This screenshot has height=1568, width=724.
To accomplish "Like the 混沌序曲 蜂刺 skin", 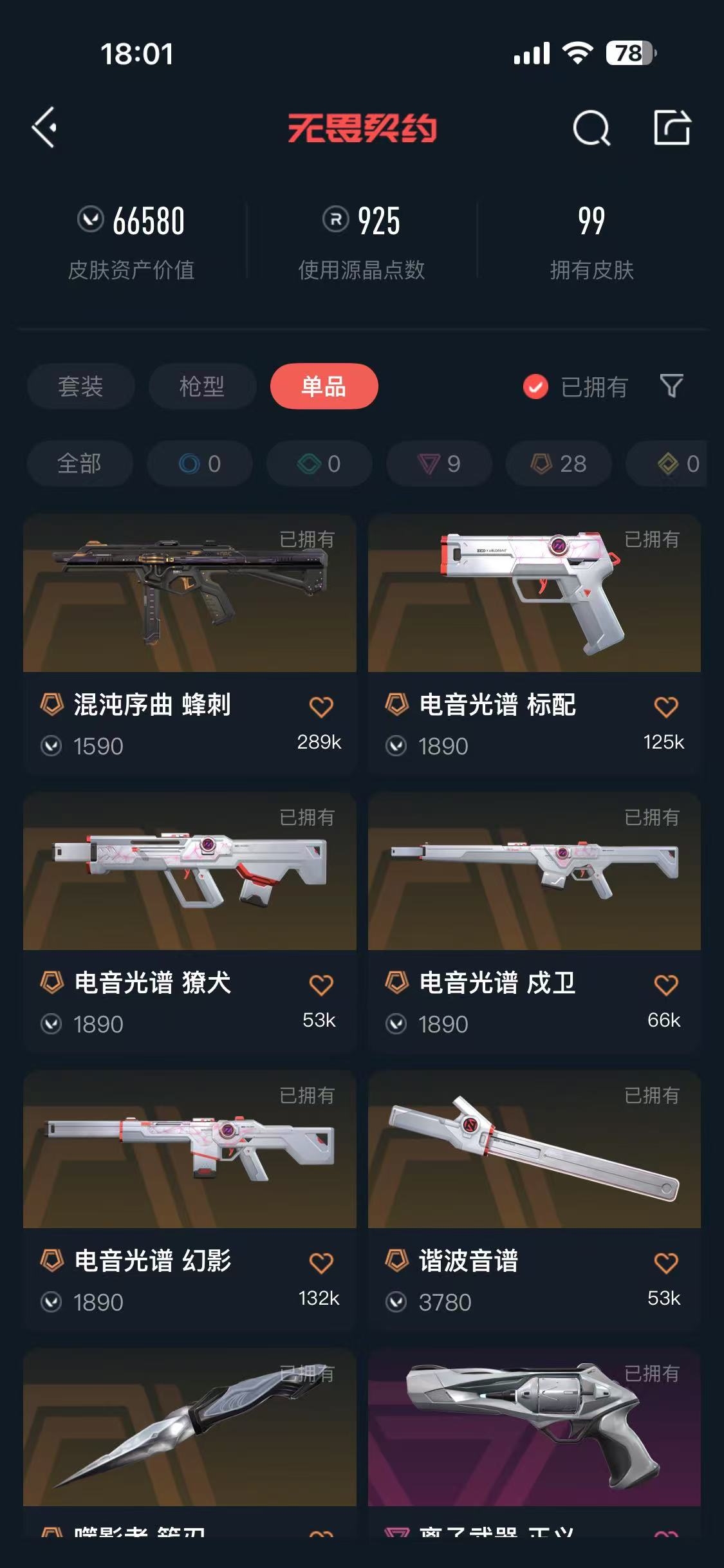I will click(320, 707).
